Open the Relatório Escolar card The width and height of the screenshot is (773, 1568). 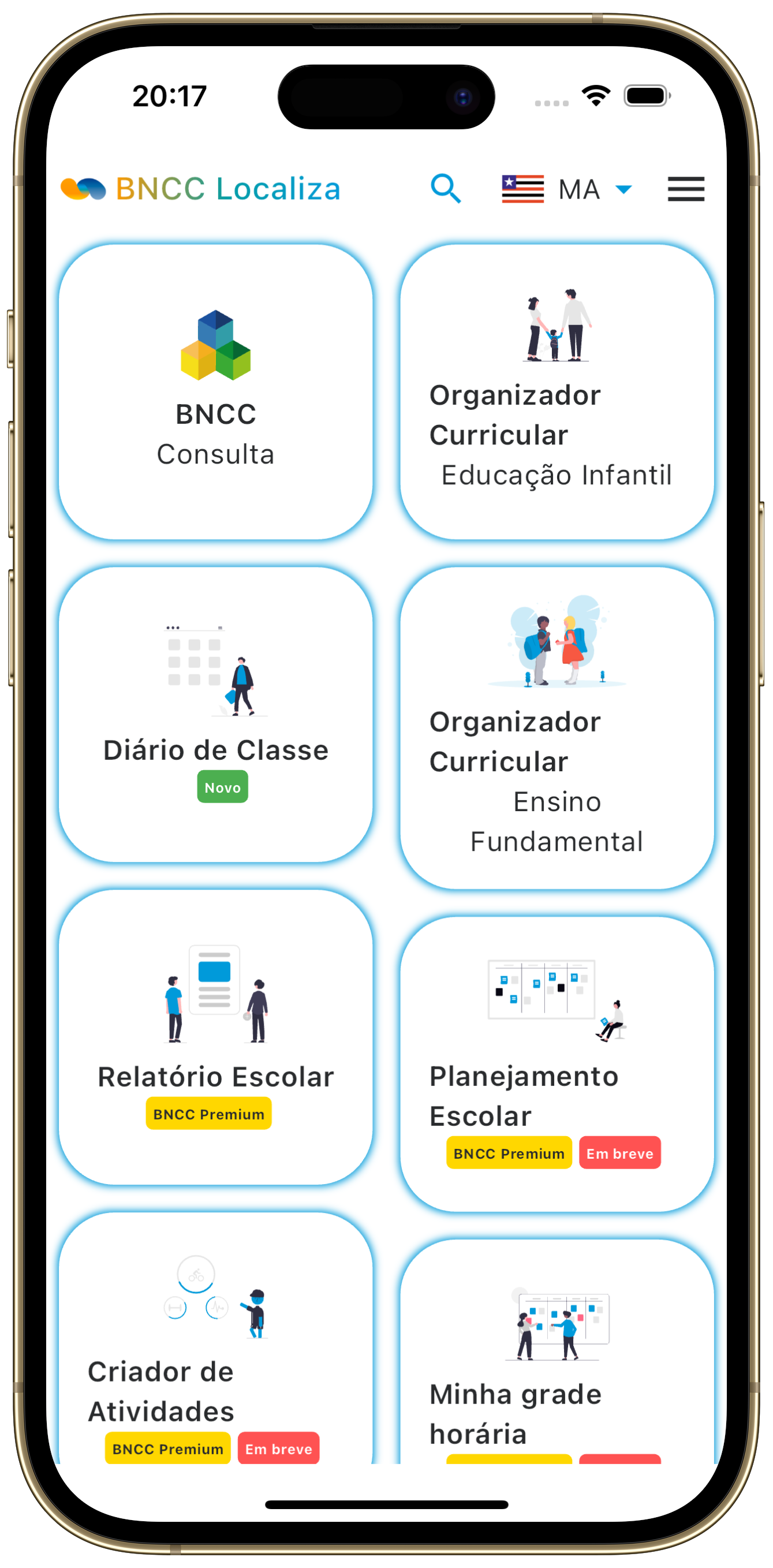pyautogui.click(x=215, y=1037)
